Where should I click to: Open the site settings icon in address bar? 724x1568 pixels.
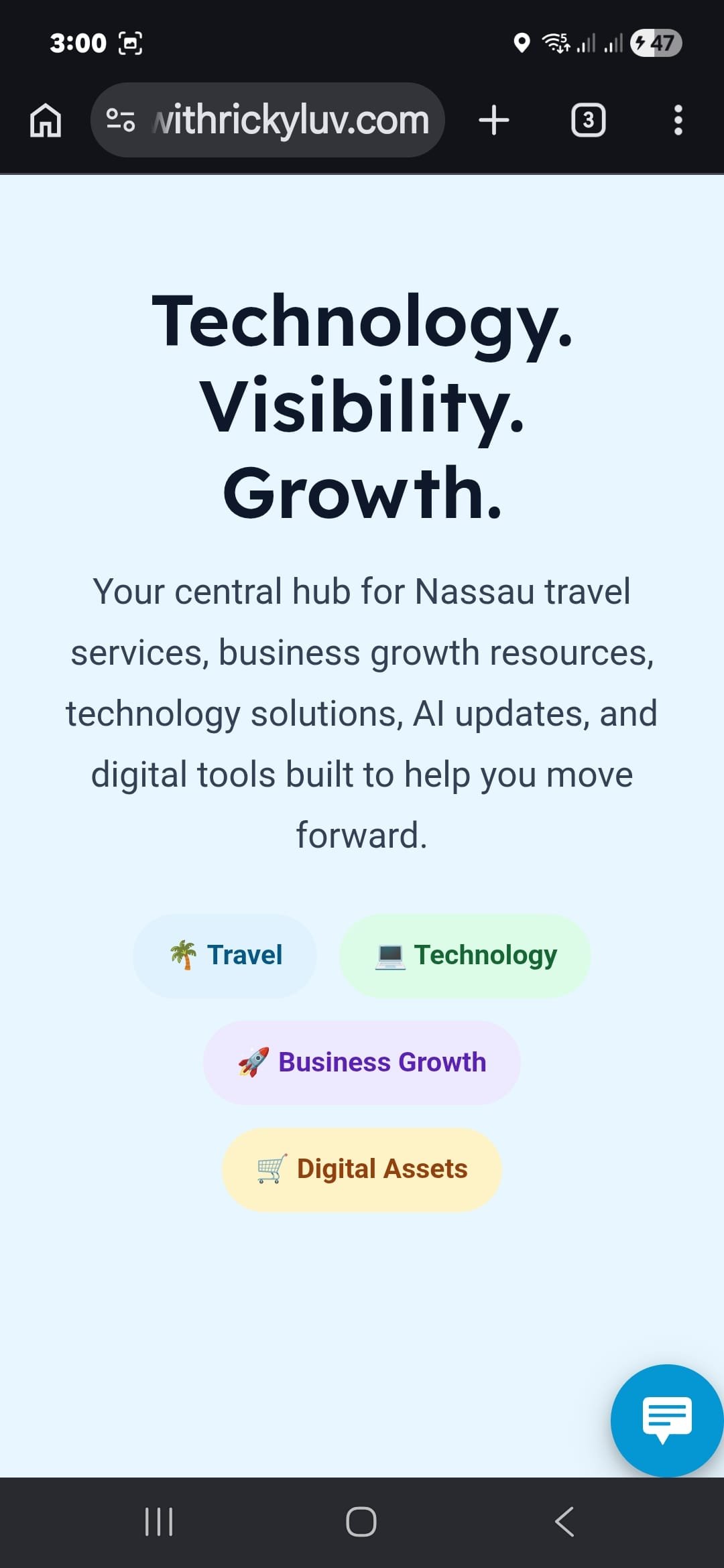121,120
